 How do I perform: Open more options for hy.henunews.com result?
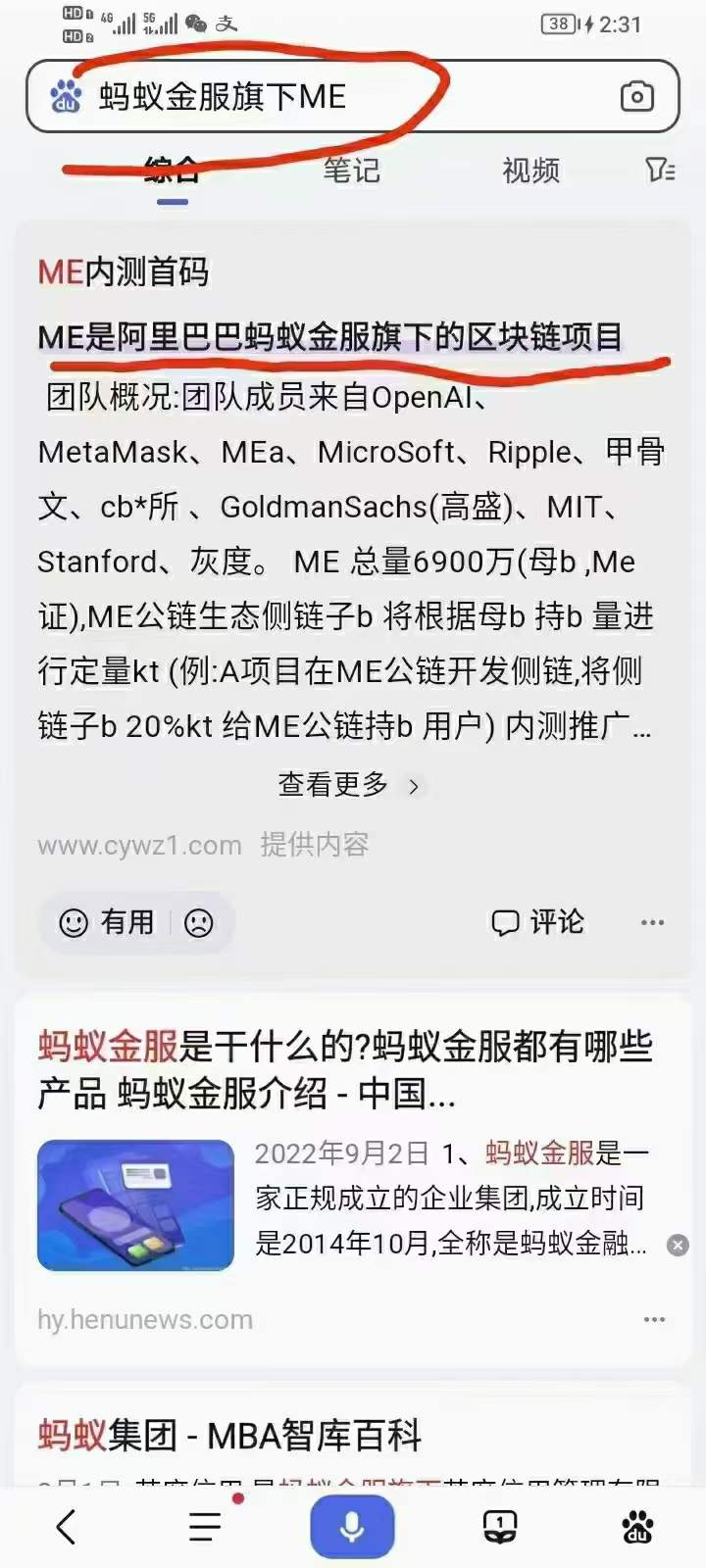pos(654,1320)
